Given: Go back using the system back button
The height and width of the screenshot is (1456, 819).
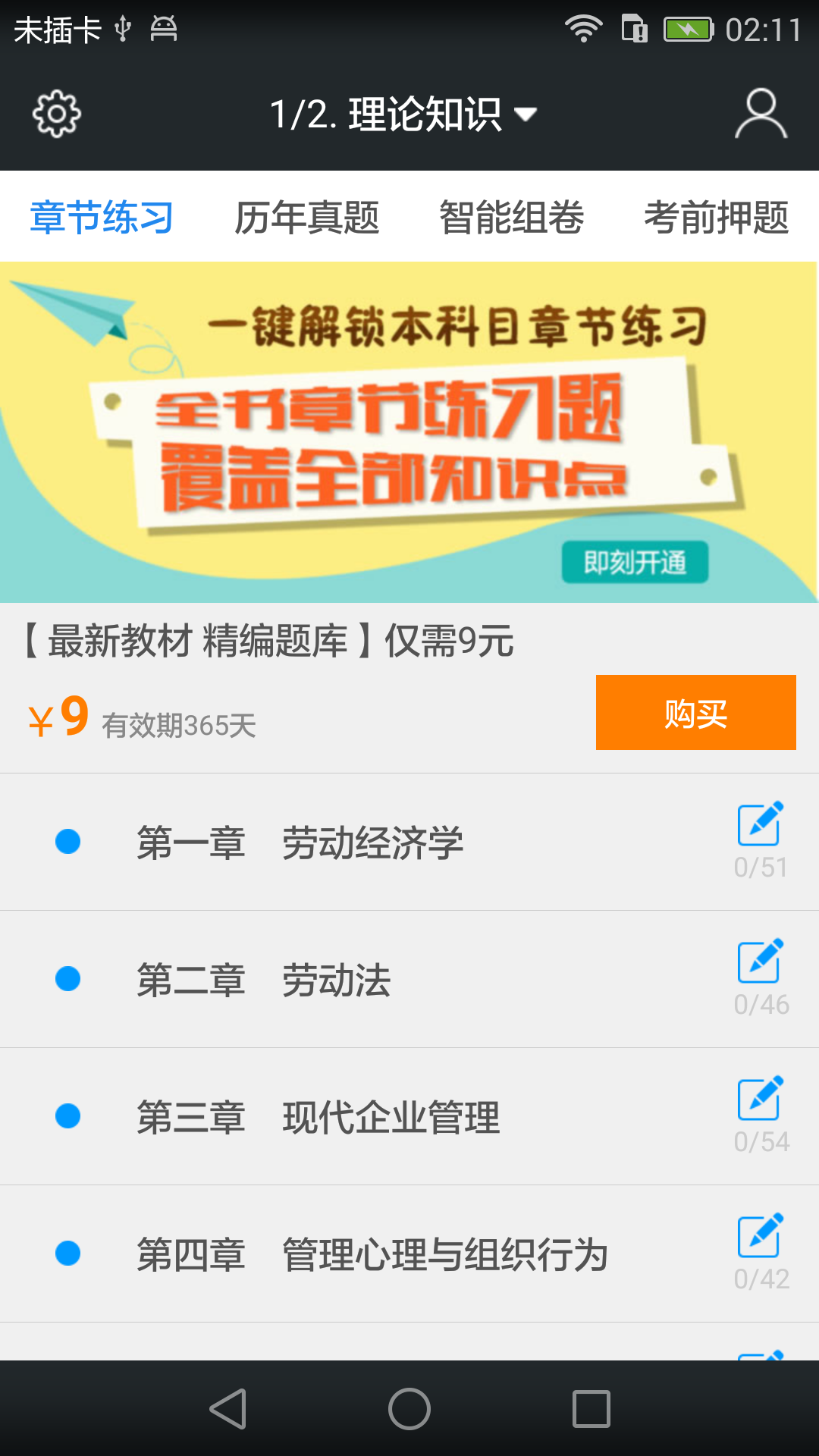Looking at the screenshot, I should click(227, 1409).
